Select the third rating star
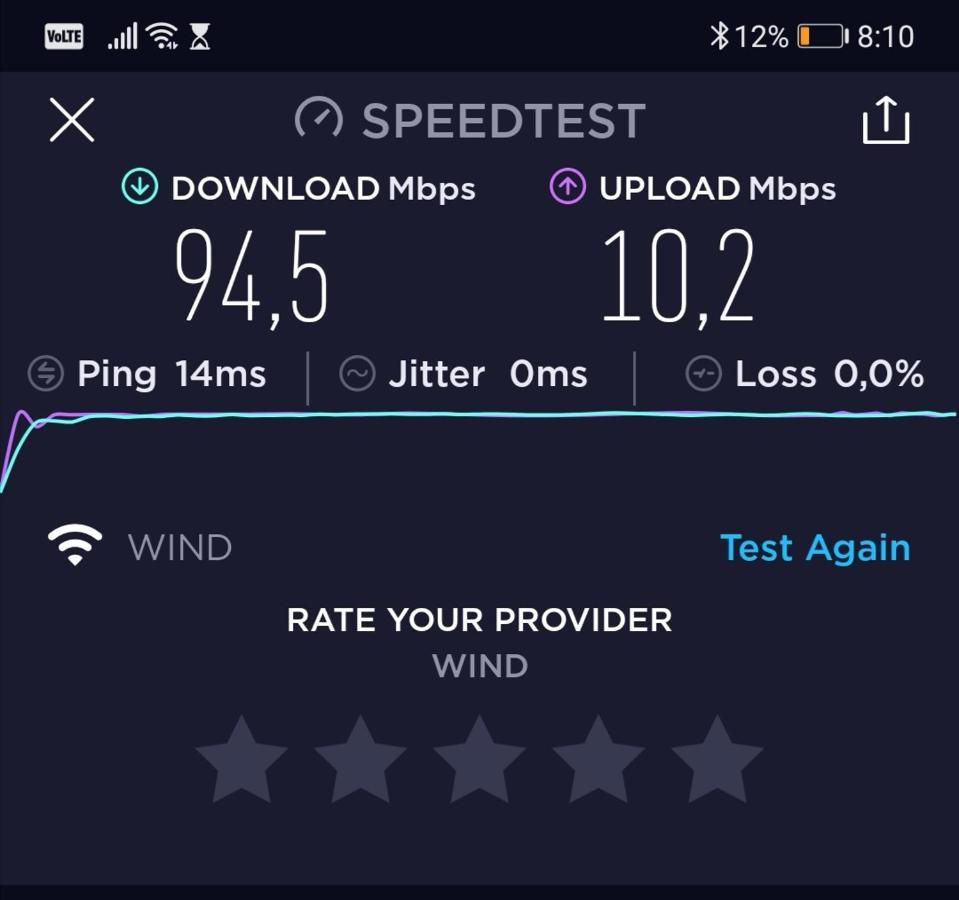The image size is (959, 900). (480, 759)
